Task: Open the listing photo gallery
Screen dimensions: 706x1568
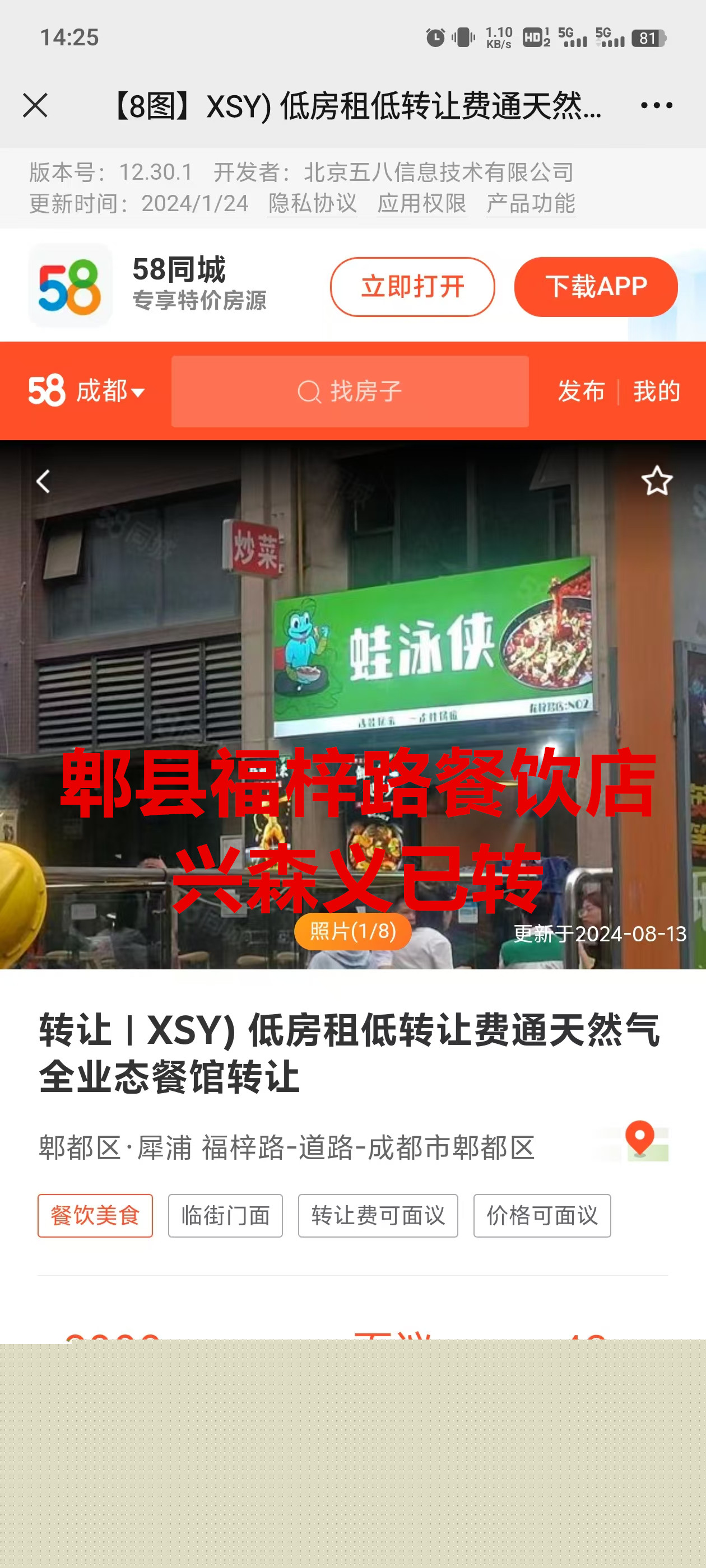Action: pyautogui.click(x=352, y=931)
